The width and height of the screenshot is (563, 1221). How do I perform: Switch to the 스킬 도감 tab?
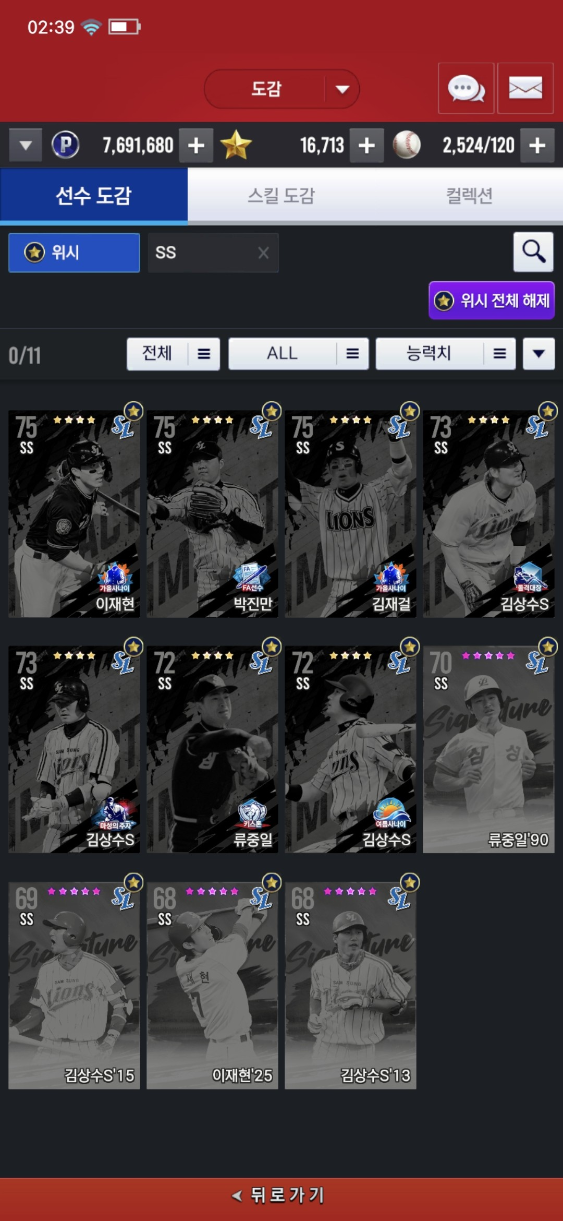281,196
